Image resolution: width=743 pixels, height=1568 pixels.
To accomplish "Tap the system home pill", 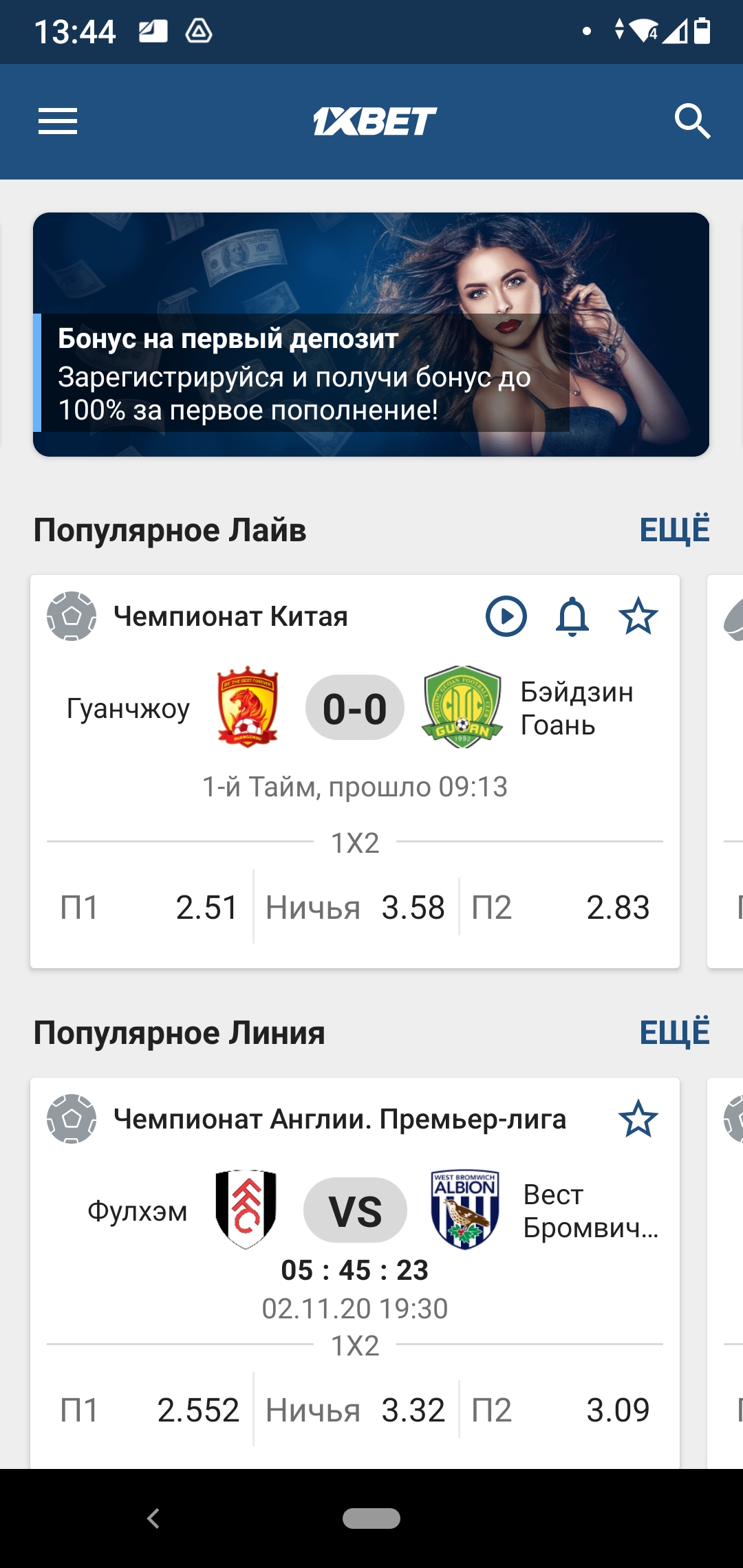I will coord(371,1518).
